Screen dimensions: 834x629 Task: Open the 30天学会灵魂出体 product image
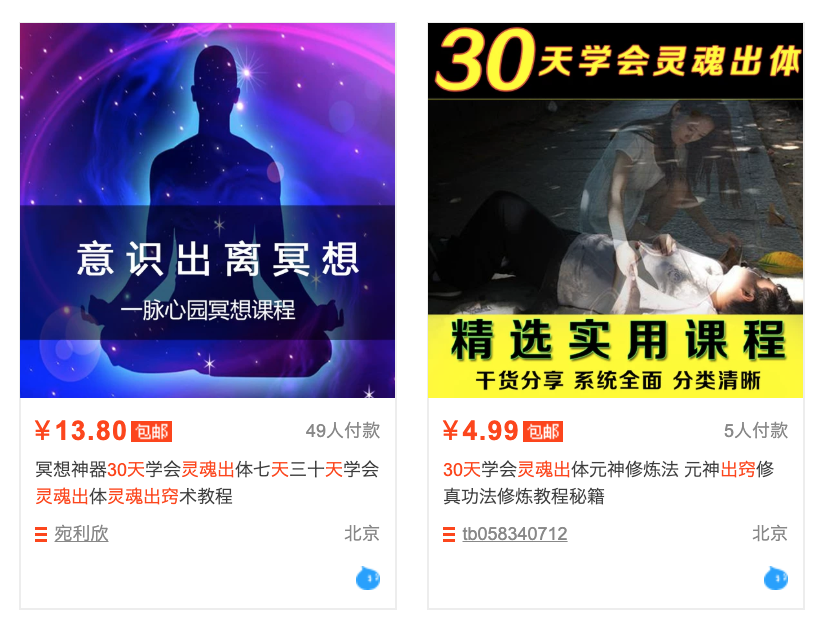pyautogui.click(x=615, y=210)
